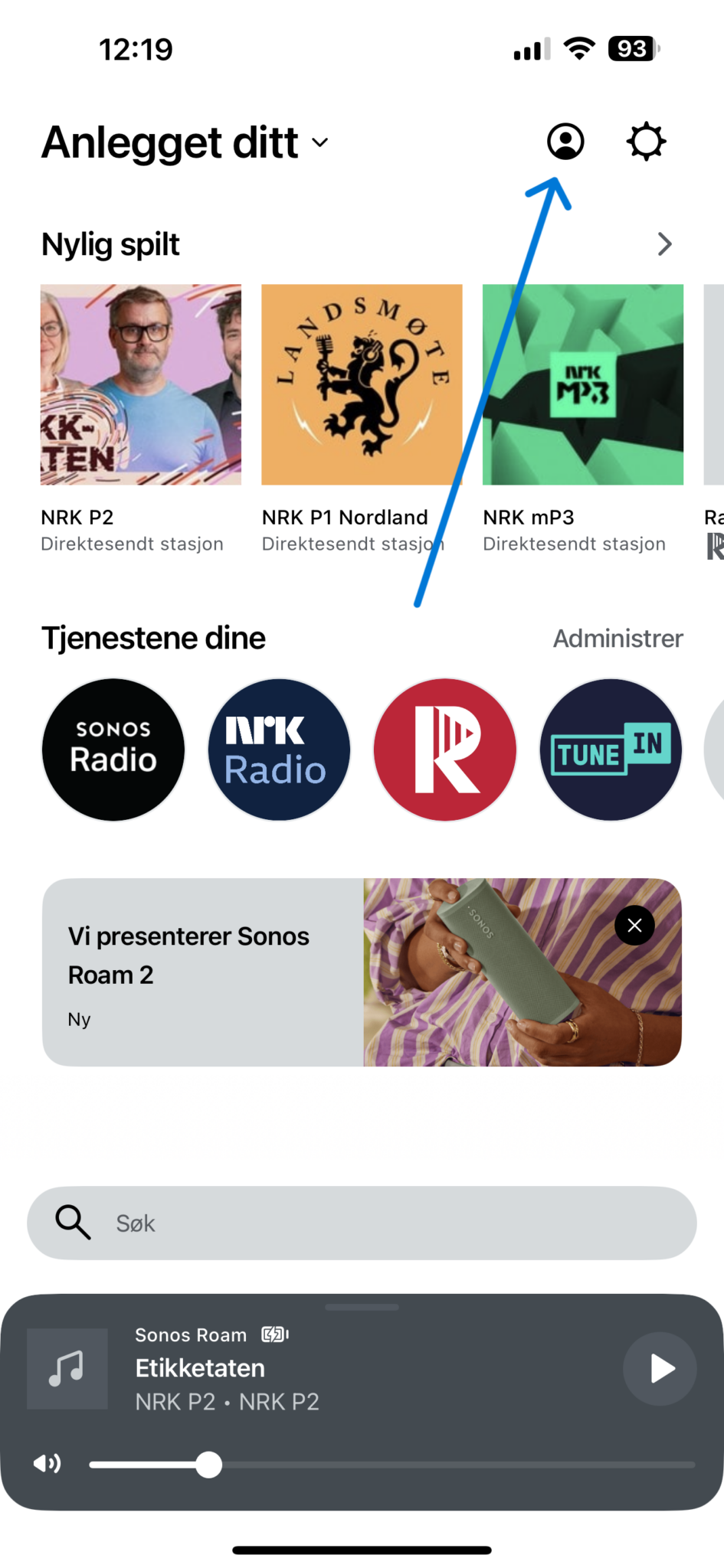
Task: Open your account profile icon
Action: pos(565,141)
